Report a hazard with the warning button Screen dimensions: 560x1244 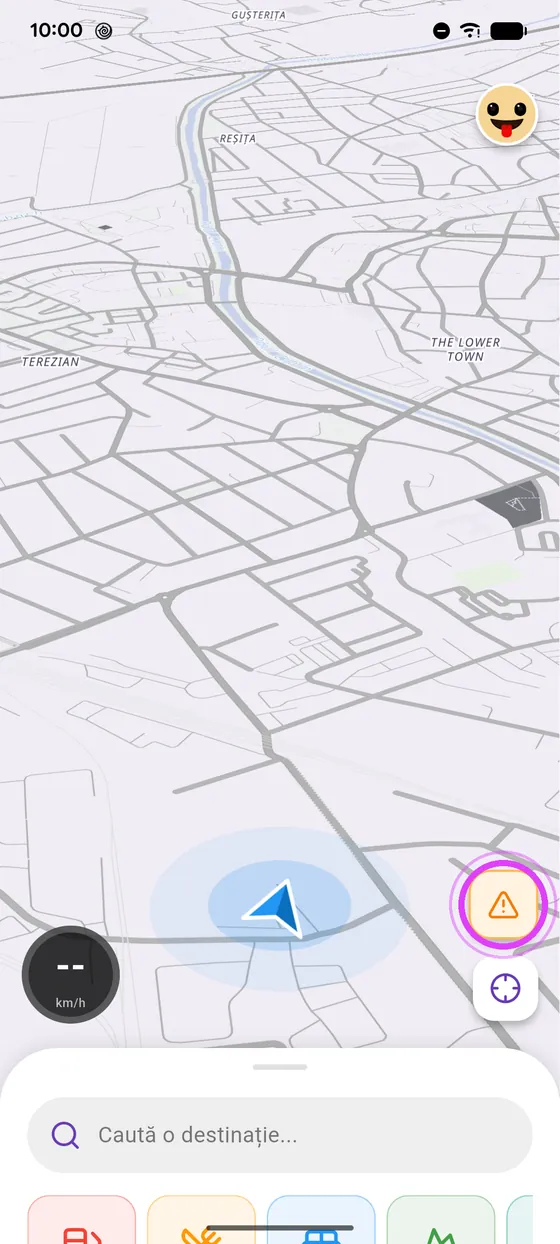503,905
